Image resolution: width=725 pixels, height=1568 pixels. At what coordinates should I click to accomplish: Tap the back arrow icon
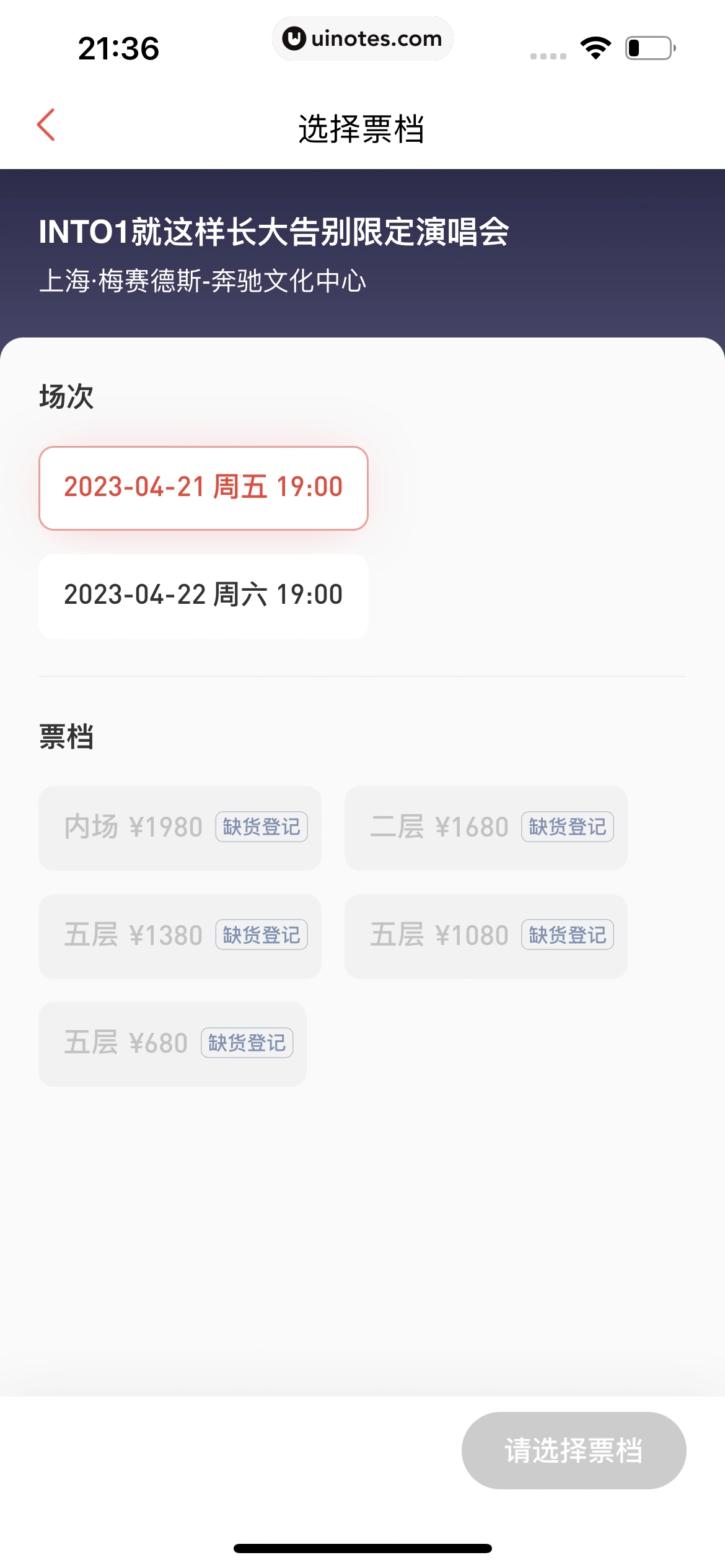click(47, 125)
